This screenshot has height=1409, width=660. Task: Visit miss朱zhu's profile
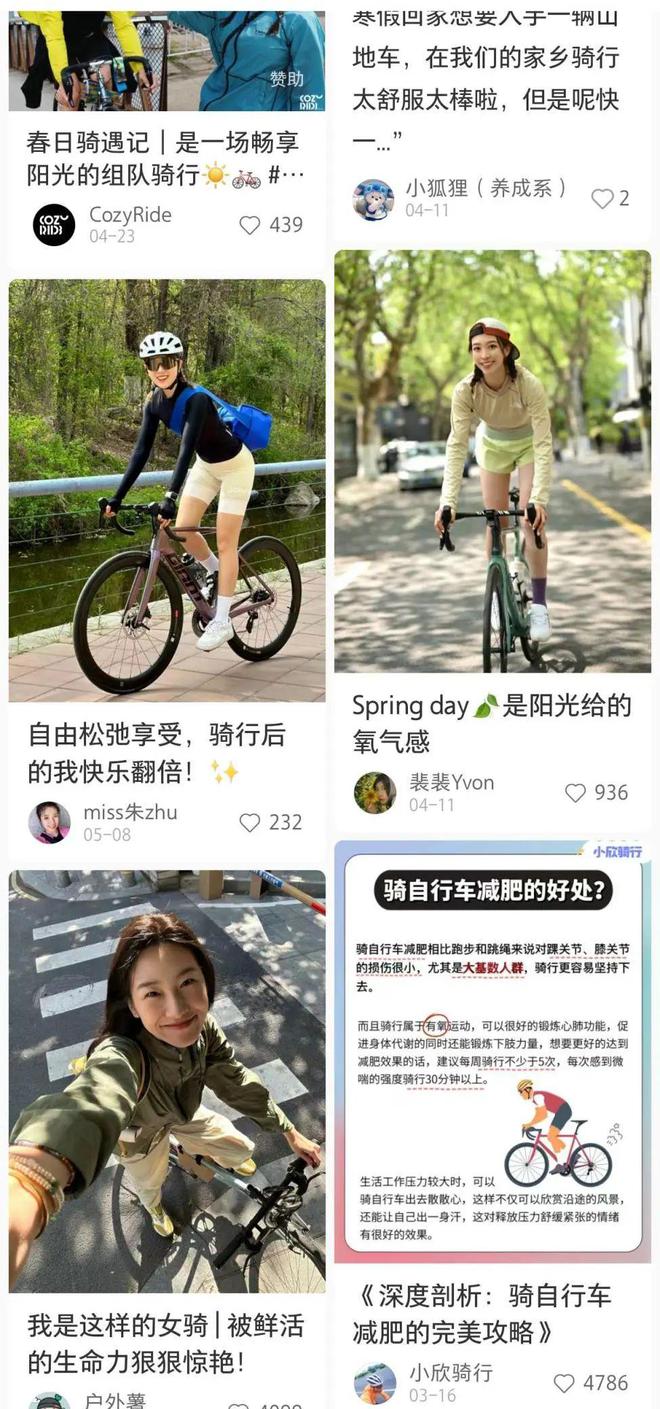point(49,822)
